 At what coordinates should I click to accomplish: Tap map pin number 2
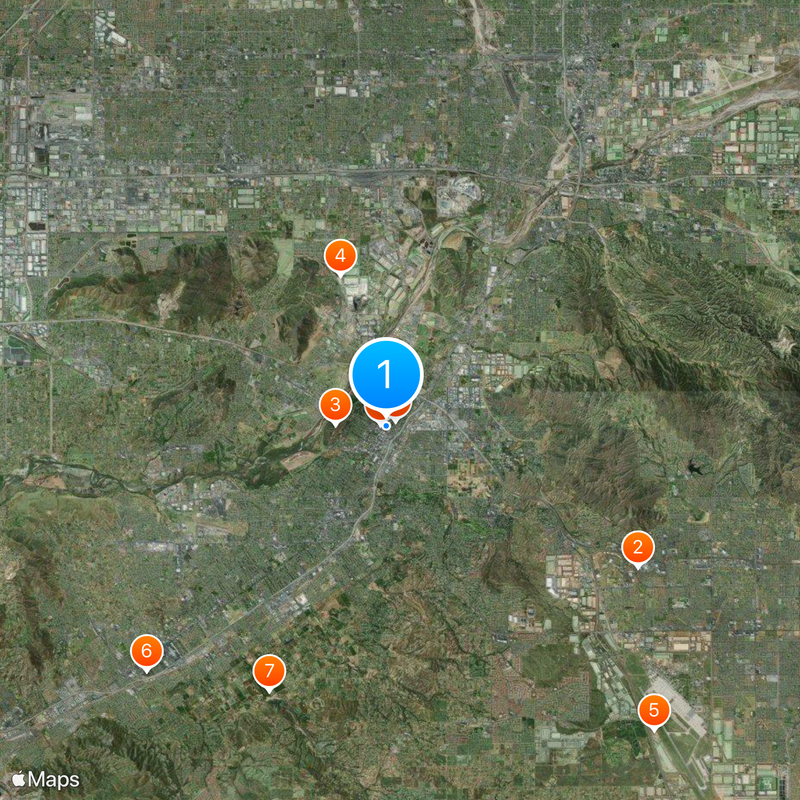pyautogui.click(x=637, y=547)
